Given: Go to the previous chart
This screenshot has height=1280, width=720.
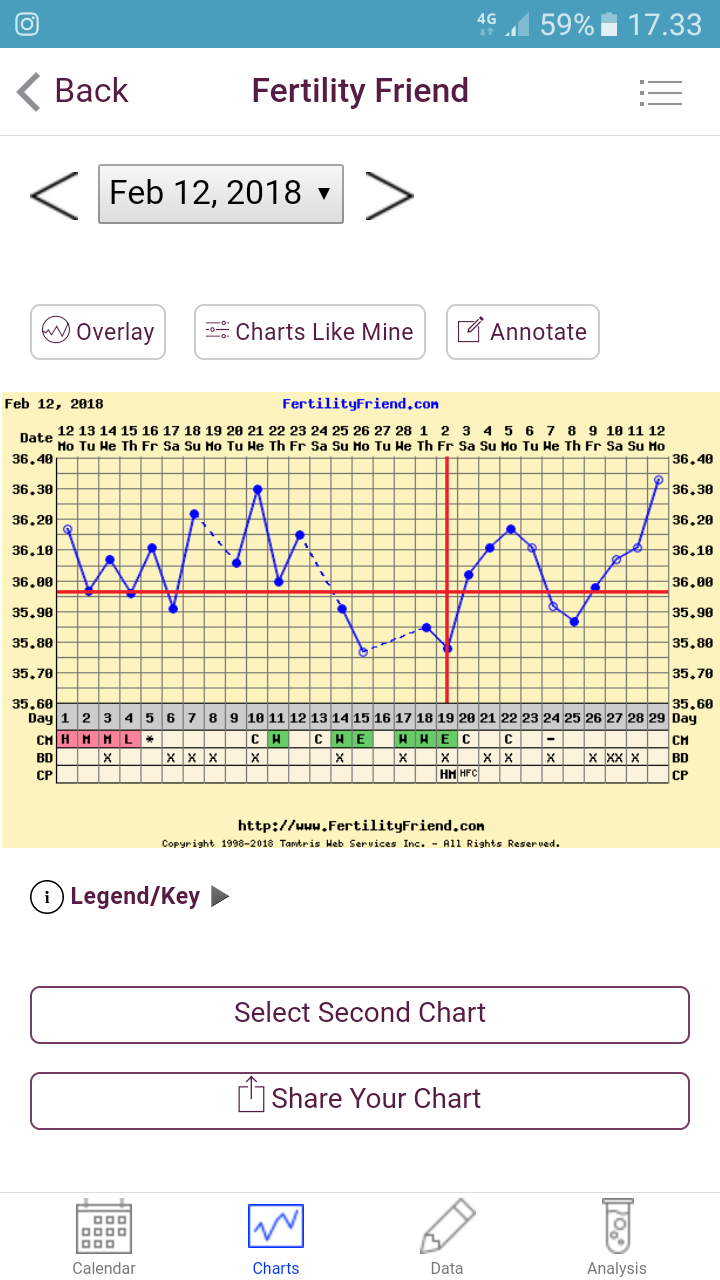Looking at the screenshot, I should (54, 194).
